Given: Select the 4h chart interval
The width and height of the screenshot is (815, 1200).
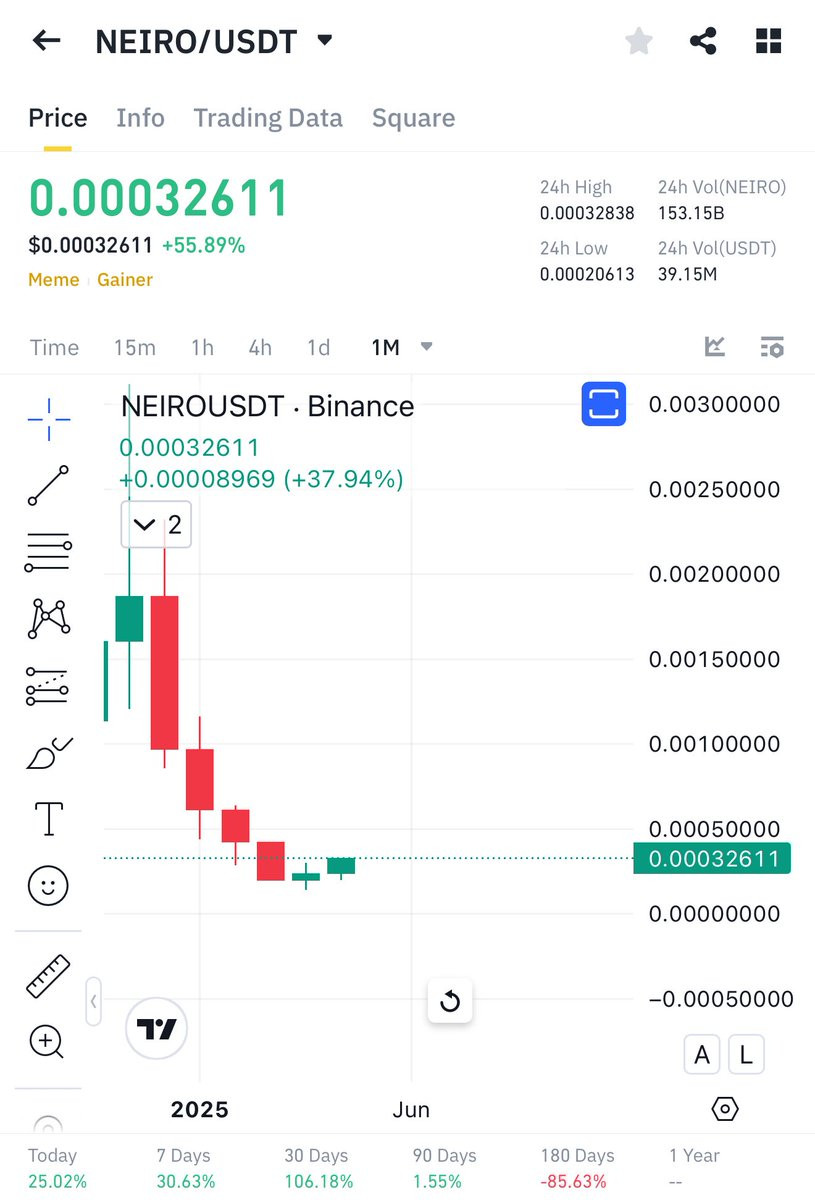Looking at the screenshot, I should pos(260,347).
